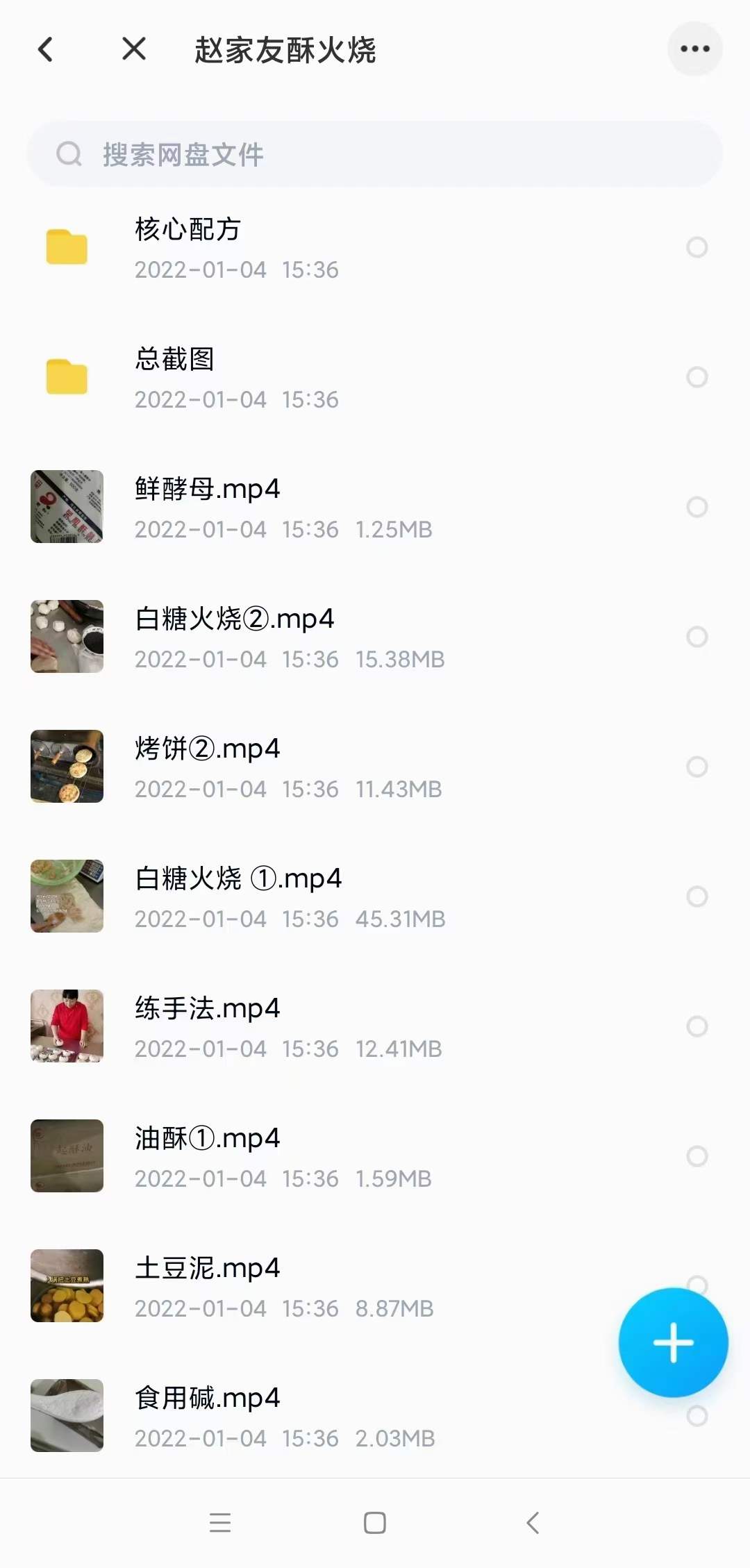Select the 核心配方 folder with its circle
Screen dimensions: 750x1568
(x=697, y=247)
